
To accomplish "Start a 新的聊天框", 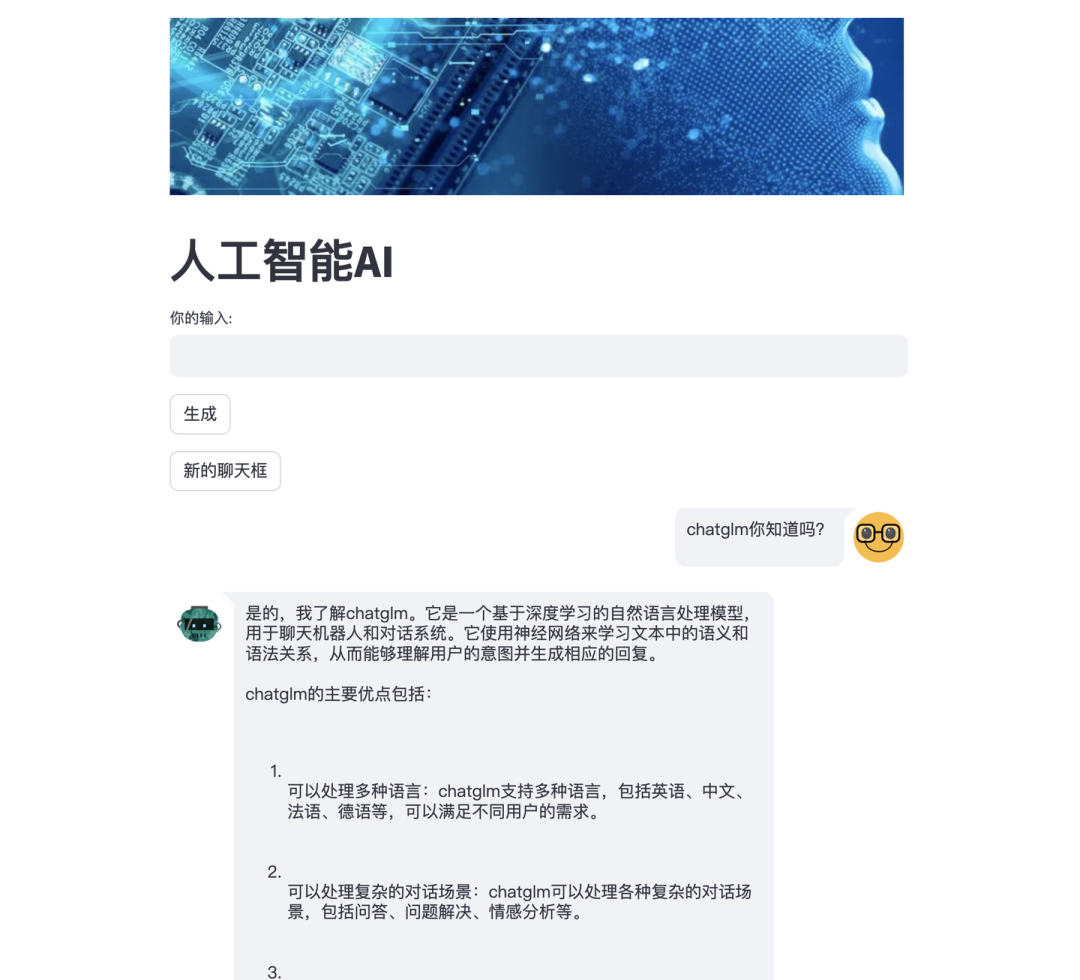I will (x=225, y=471).
